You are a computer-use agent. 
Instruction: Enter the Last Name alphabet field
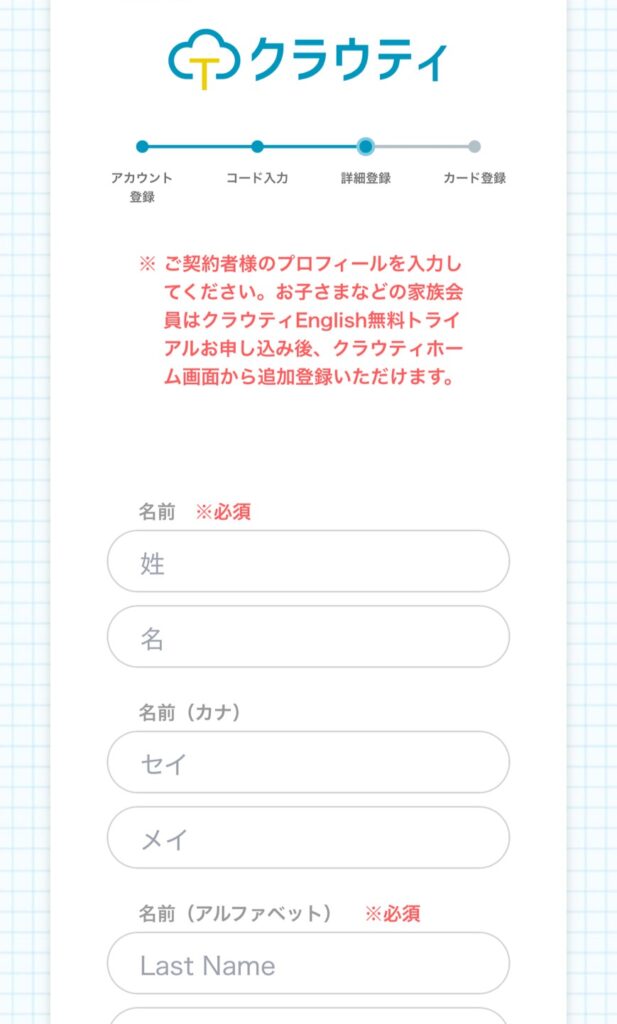pyautogui.click(x=308, y=964)
